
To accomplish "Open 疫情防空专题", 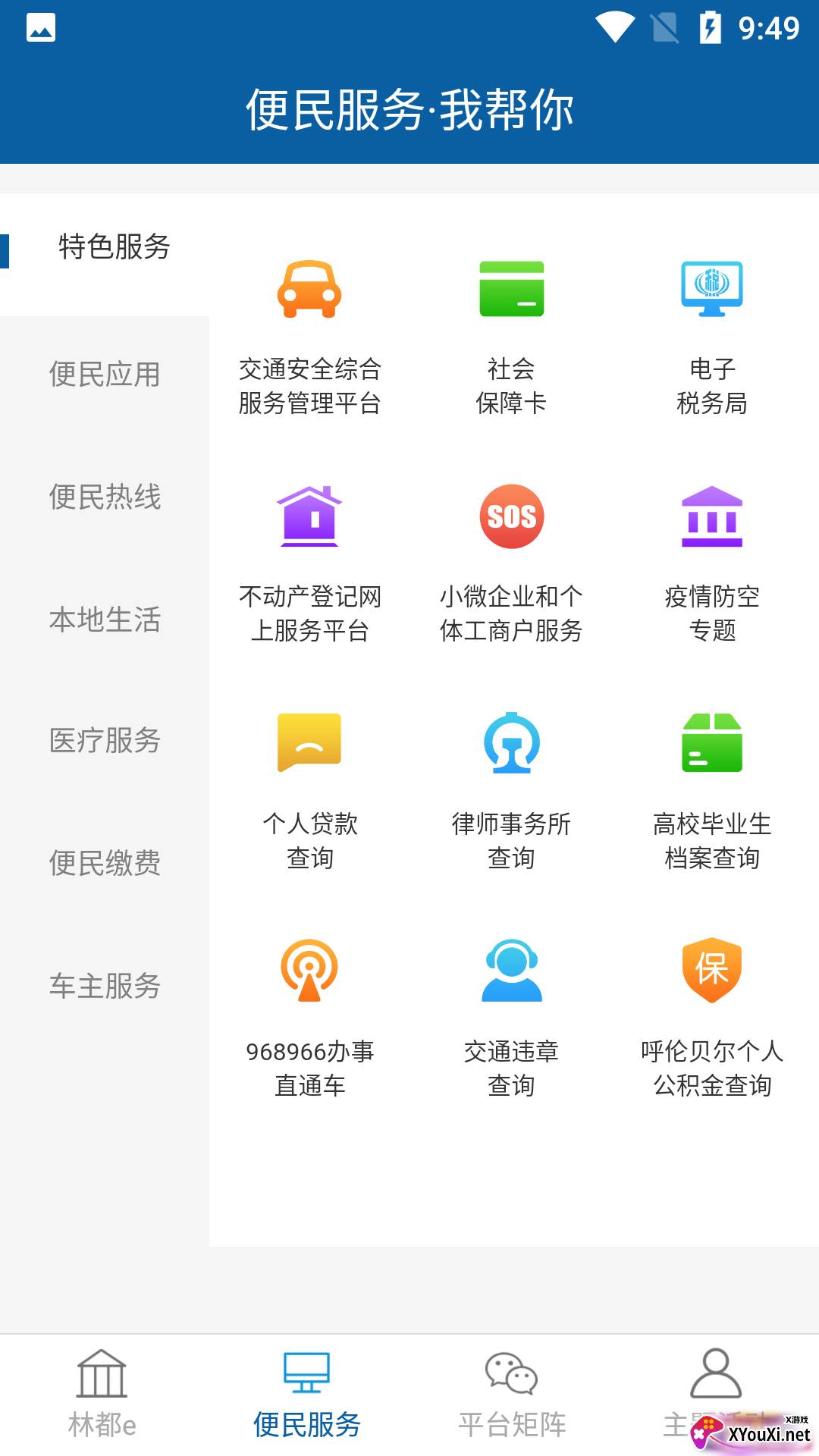I will [x=712, y=565].
